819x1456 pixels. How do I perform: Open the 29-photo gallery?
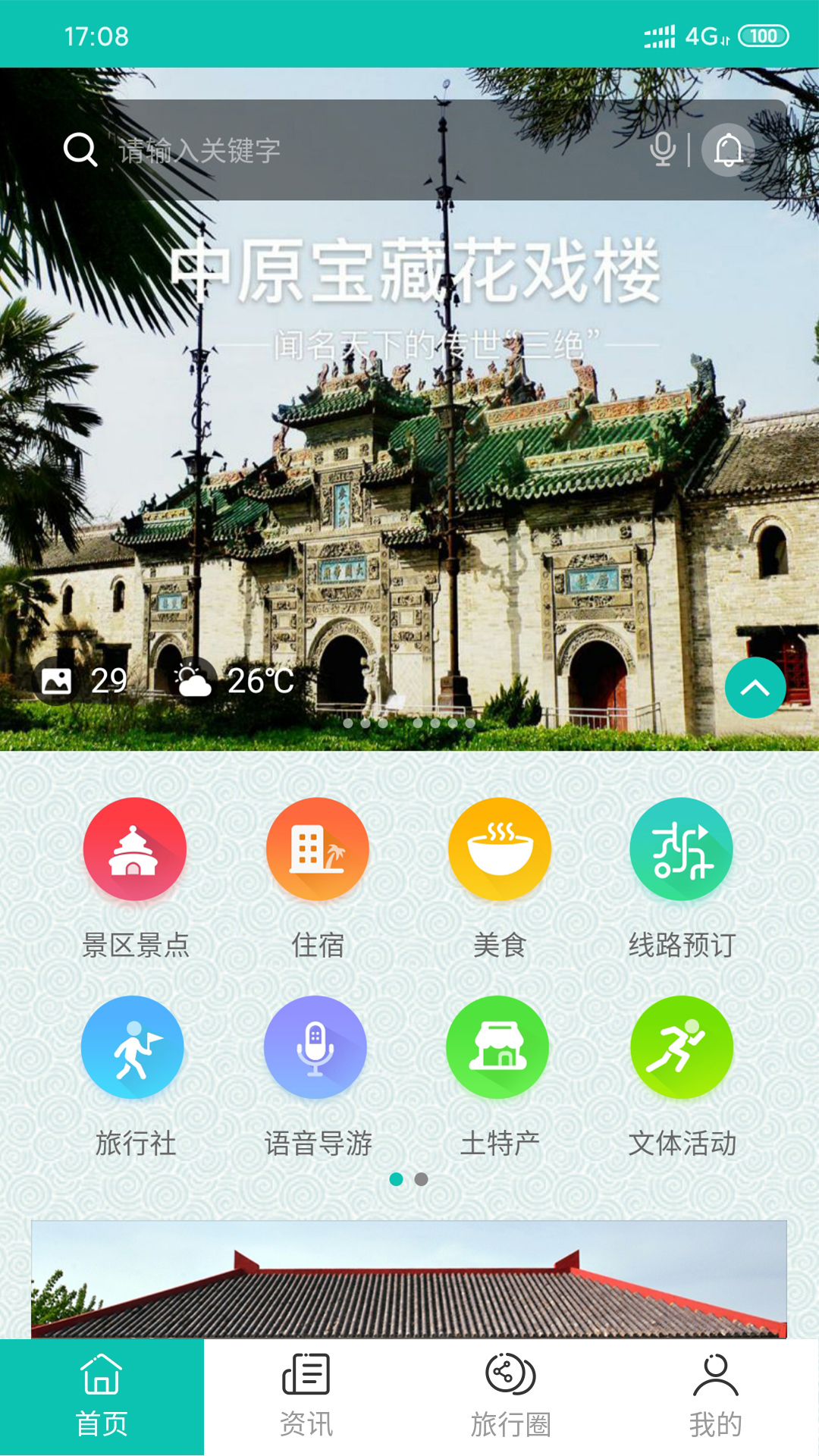[x=84, y=680]
